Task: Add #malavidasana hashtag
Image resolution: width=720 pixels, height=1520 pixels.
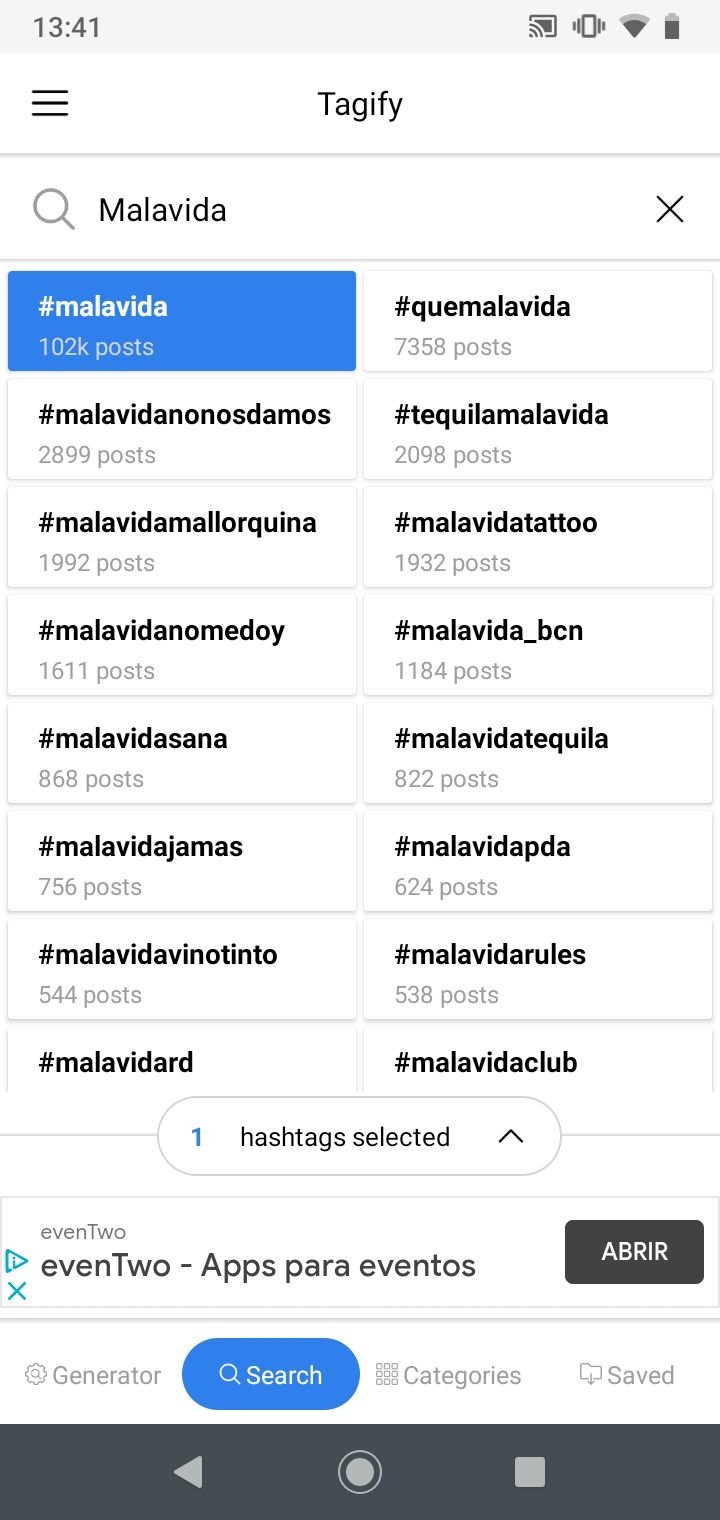Action: (182, 753)
